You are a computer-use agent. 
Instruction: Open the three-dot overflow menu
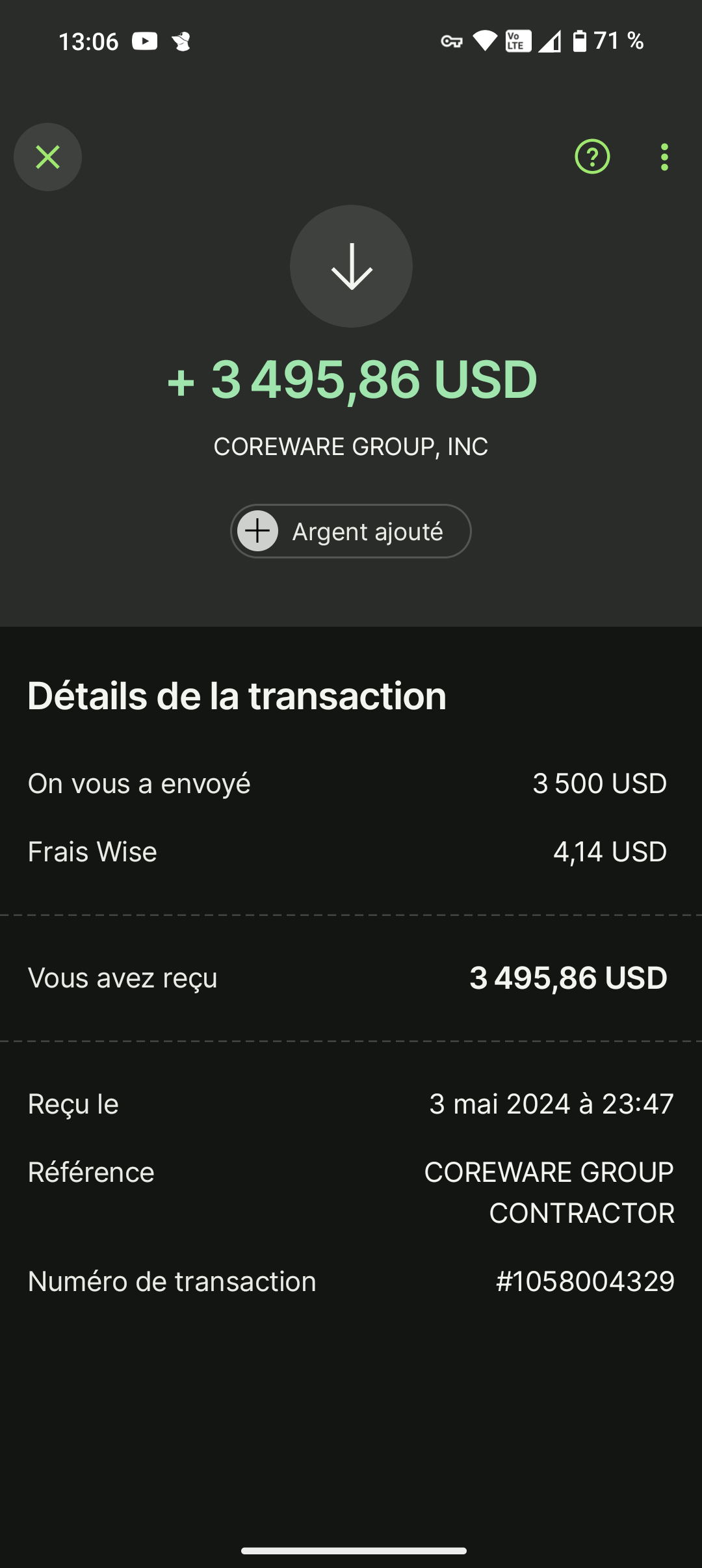coord(664,157)
